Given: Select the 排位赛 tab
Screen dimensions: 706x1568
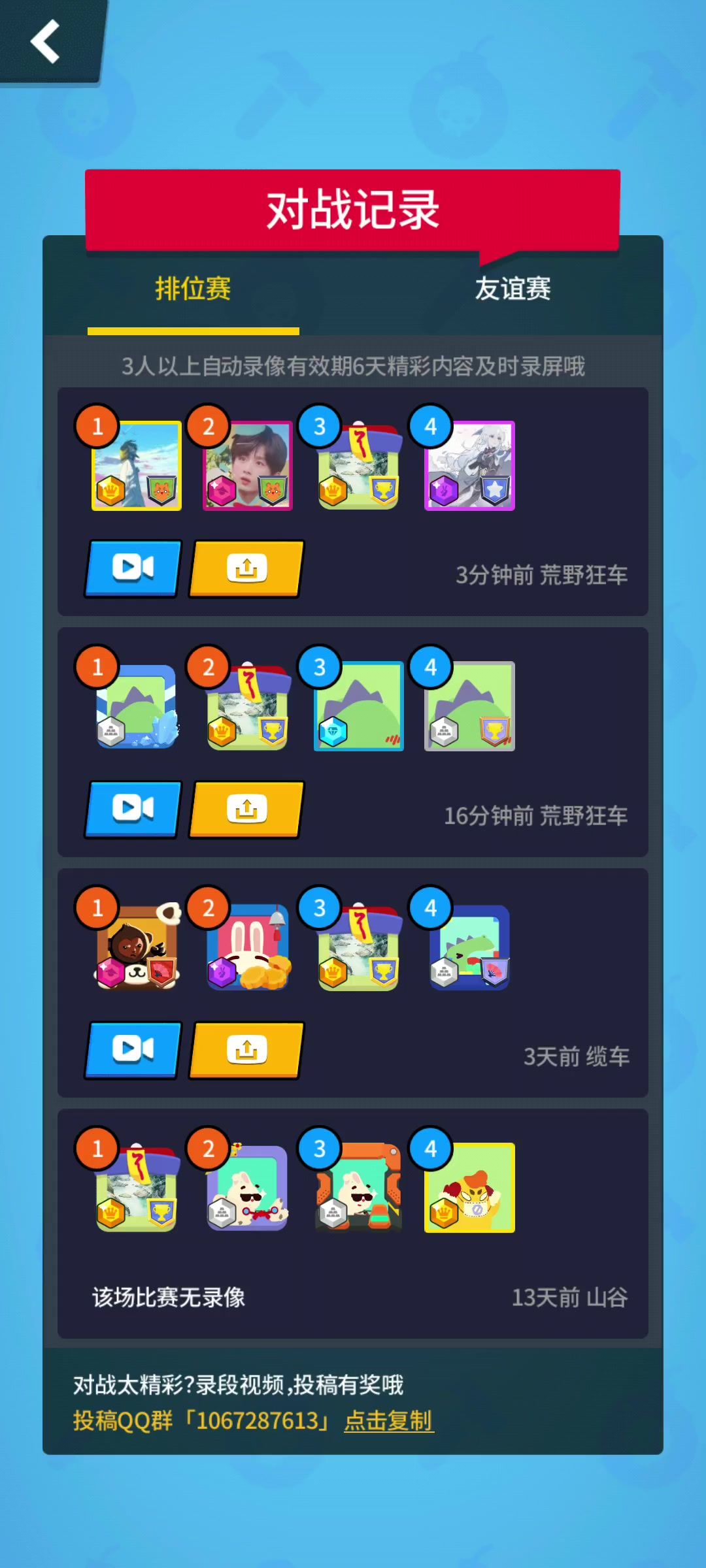Looking at the screenshot, I should tap(193, 289).
